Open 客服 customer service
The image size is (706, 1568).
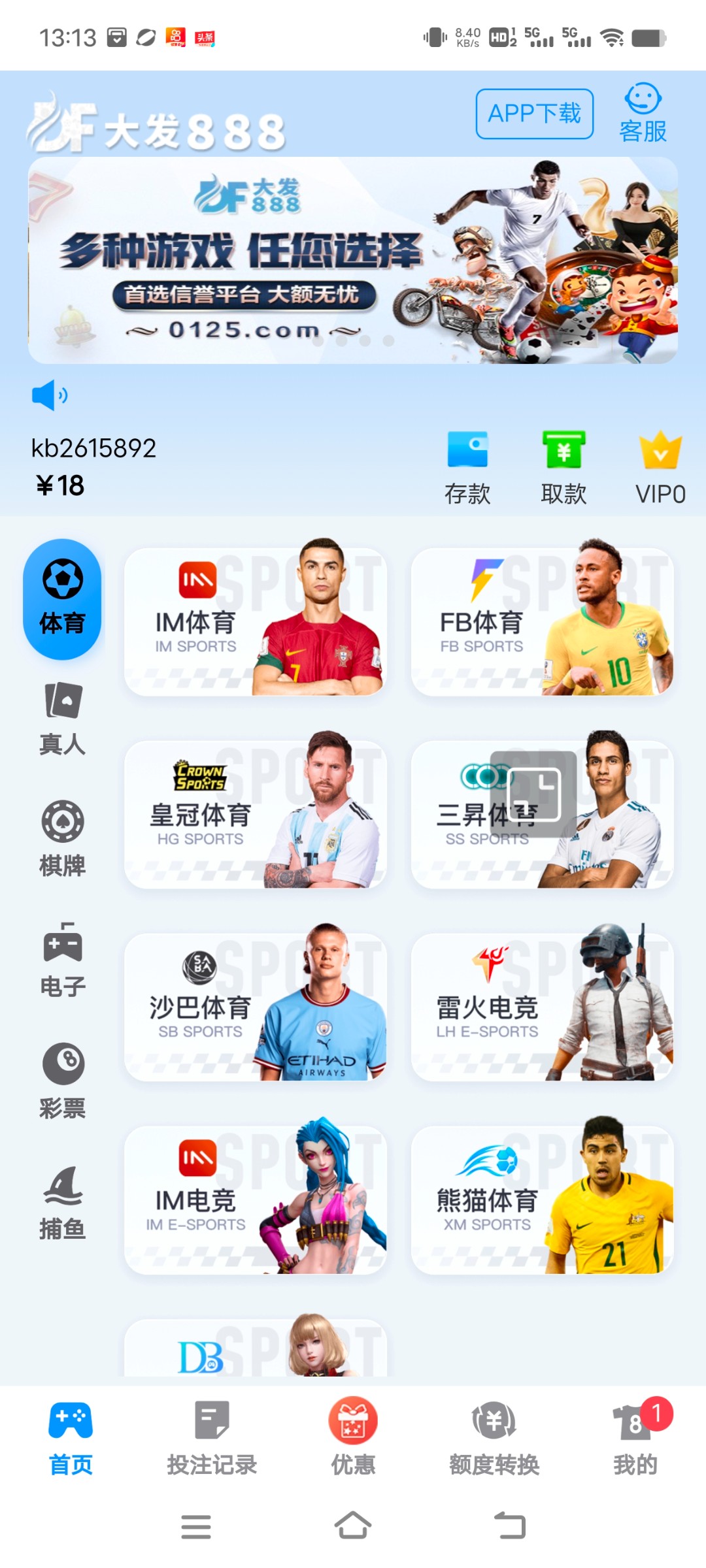(x=643, y=113)
